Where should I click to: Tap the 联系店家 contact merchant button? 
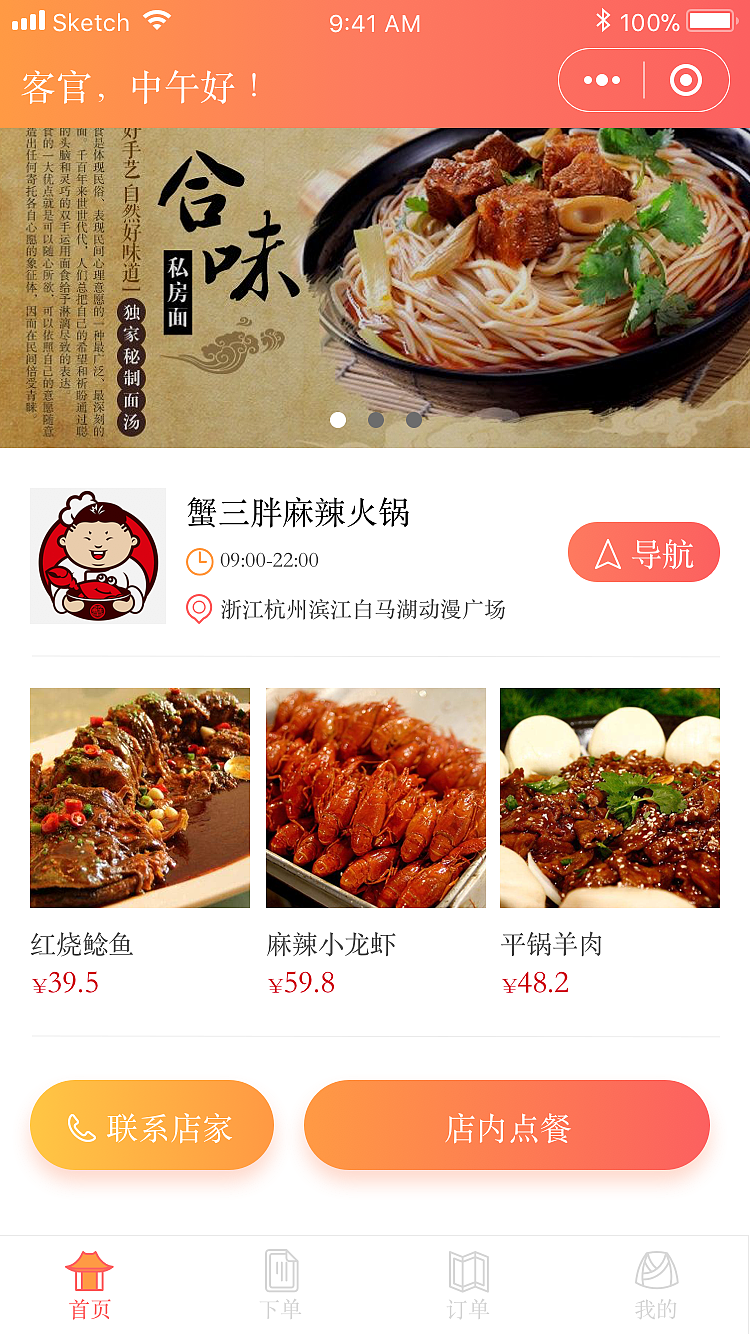pos(152,1125)
